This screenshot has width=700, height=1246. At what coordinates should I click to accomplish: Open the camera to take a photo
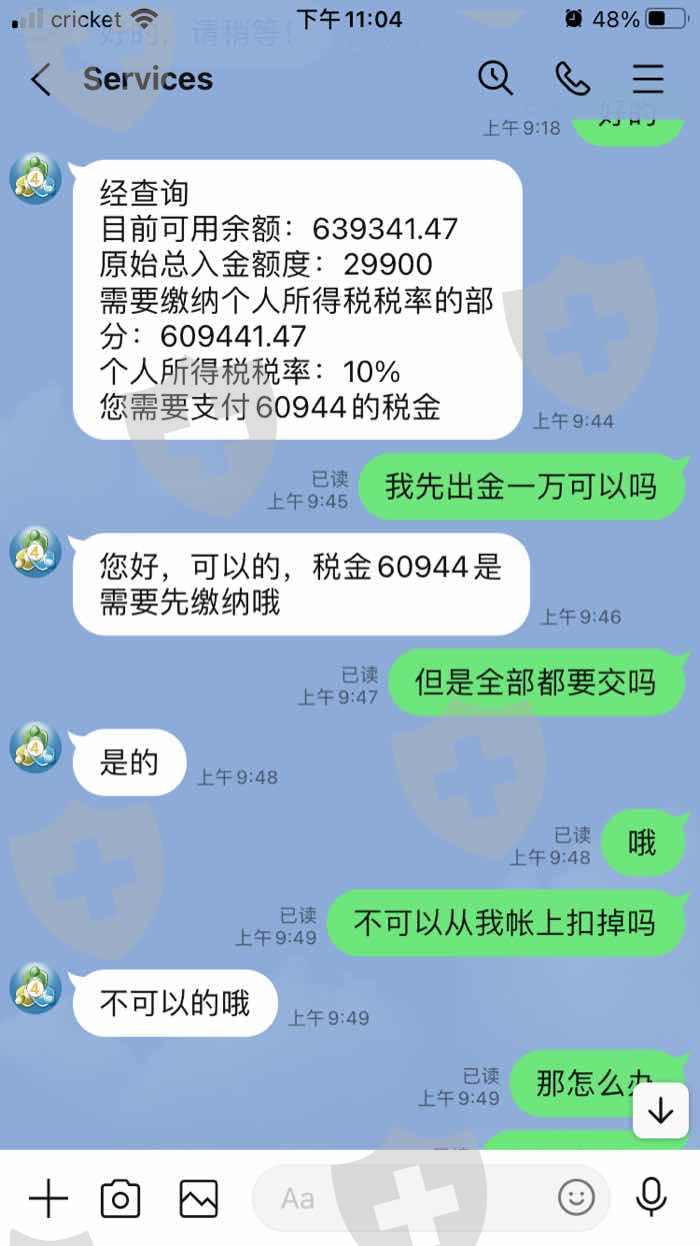(120, 1197)
